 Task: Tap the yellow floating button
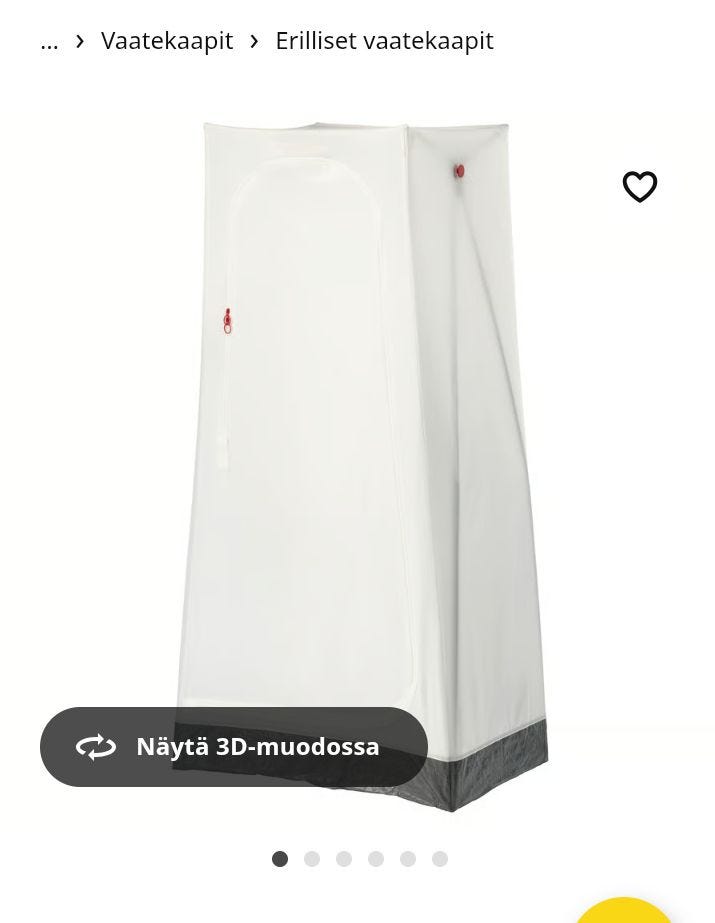click(624, 912)
